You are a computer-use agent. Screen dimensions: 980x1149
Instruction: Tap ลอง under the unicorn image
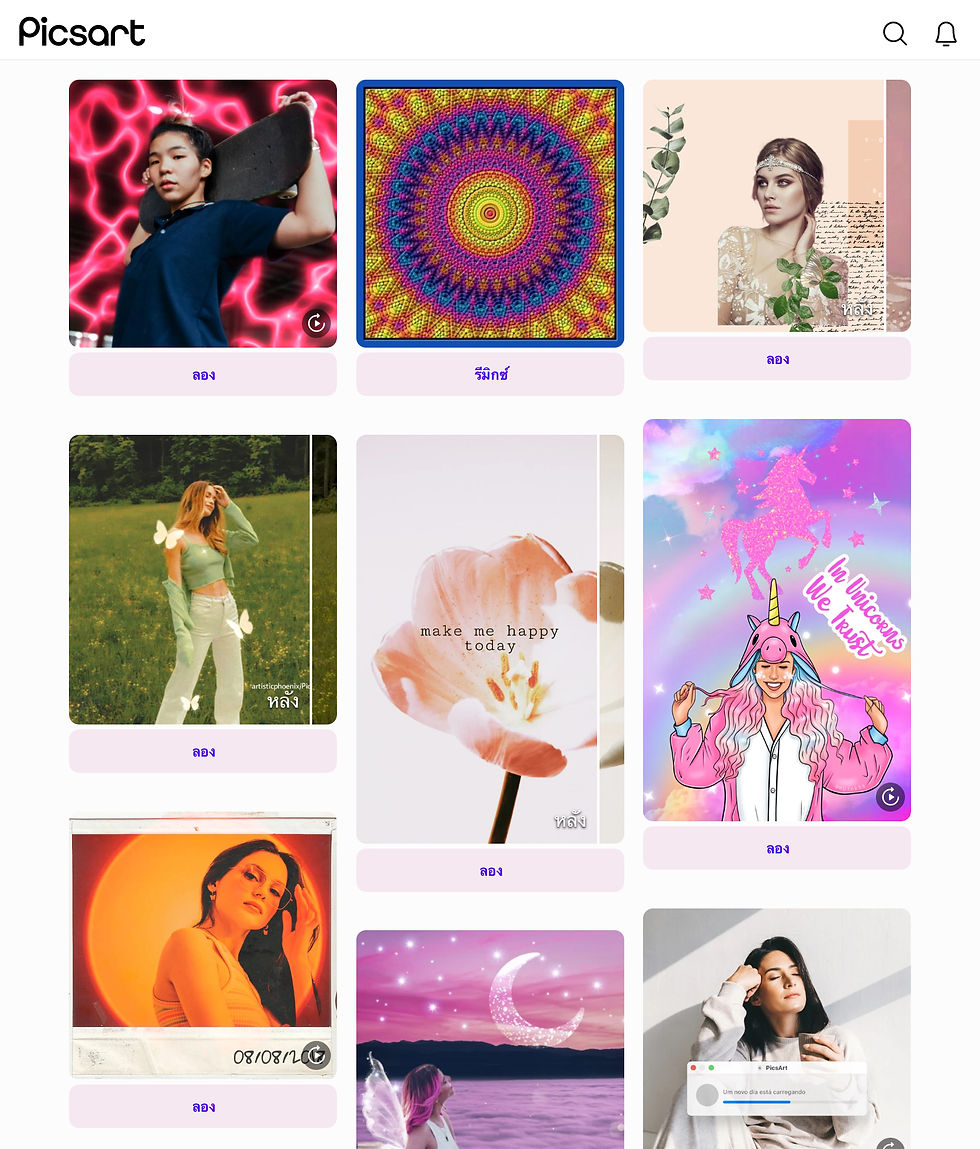pyautogui.click(x=776, y=848)
